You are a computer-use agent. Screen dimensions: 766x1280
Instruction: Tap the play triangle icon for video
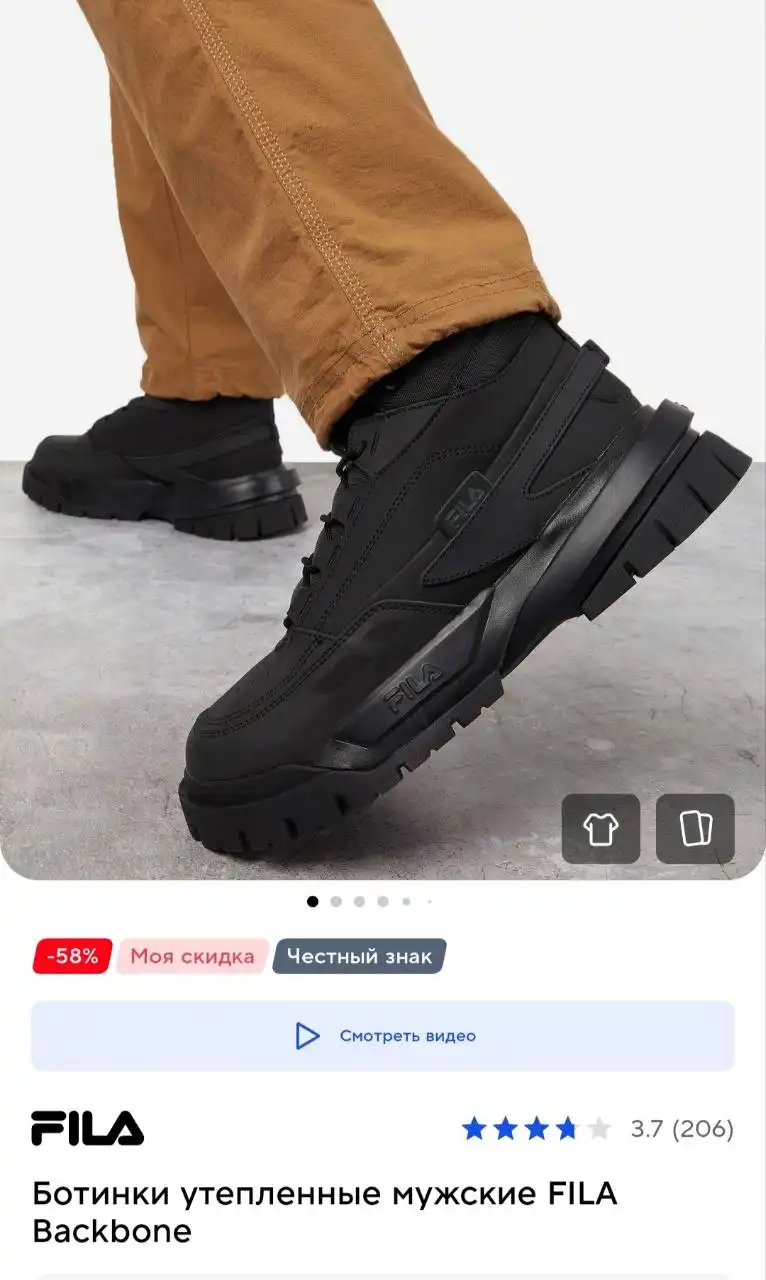click(305, 1035)
